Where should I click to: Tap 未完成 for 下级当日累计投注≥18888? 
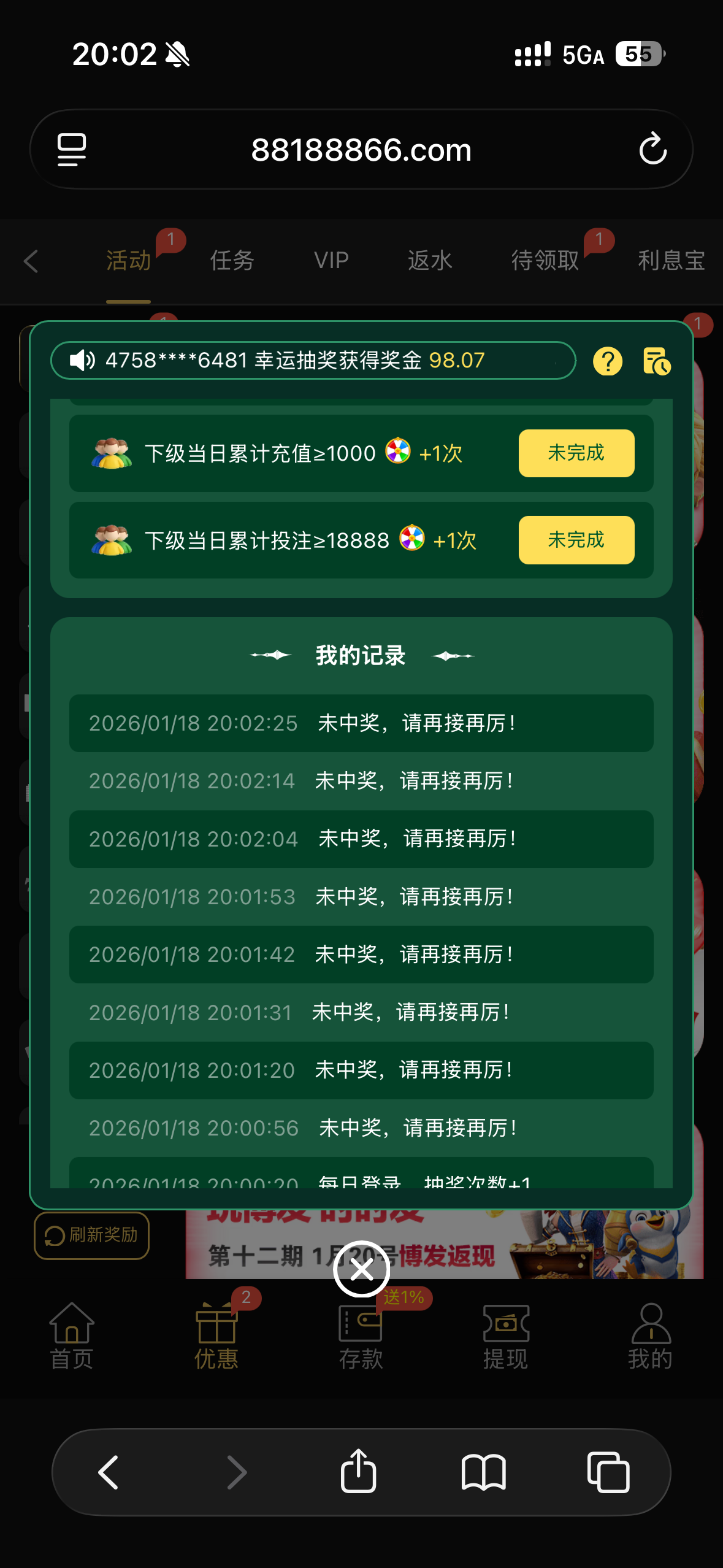576,540
